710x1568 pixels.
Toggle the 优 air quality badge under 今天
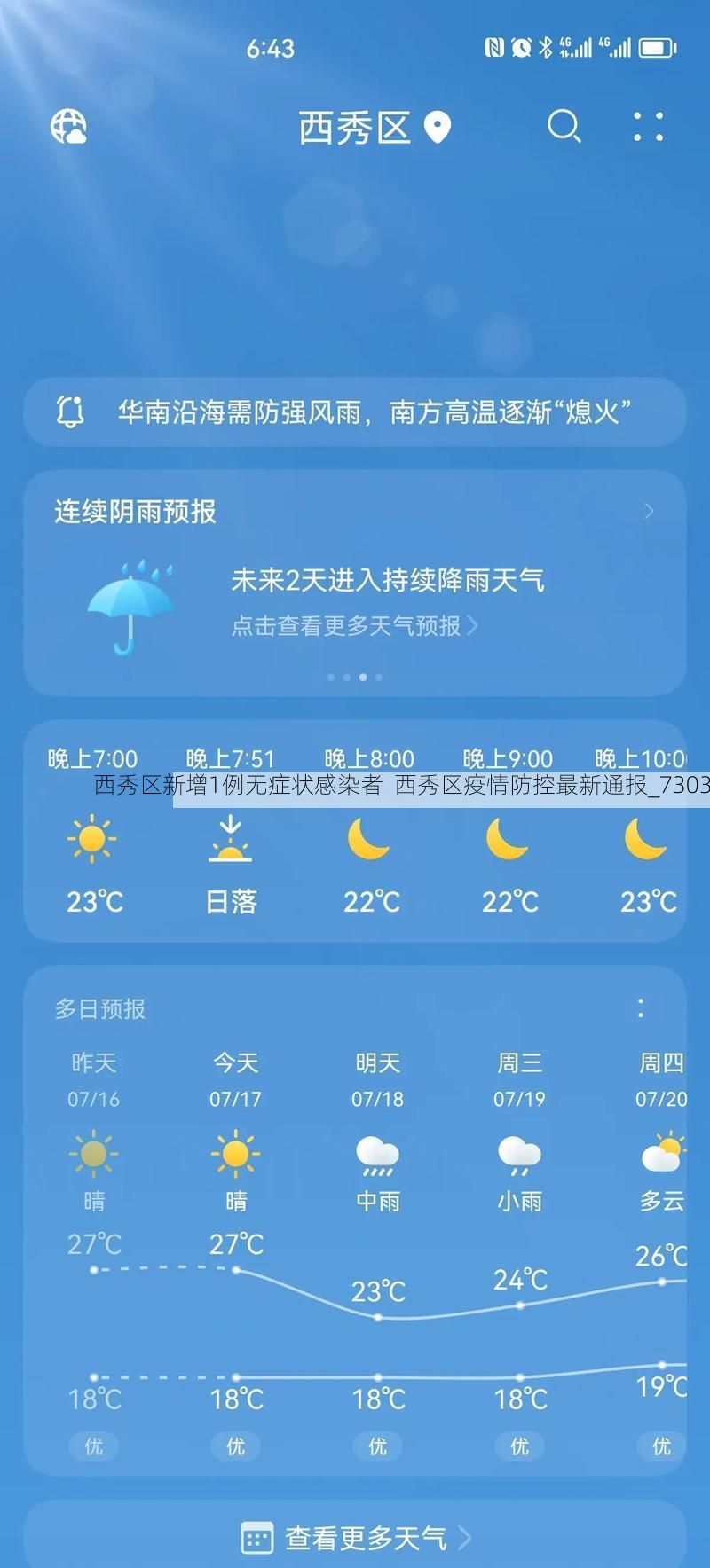click(235, 1446)
